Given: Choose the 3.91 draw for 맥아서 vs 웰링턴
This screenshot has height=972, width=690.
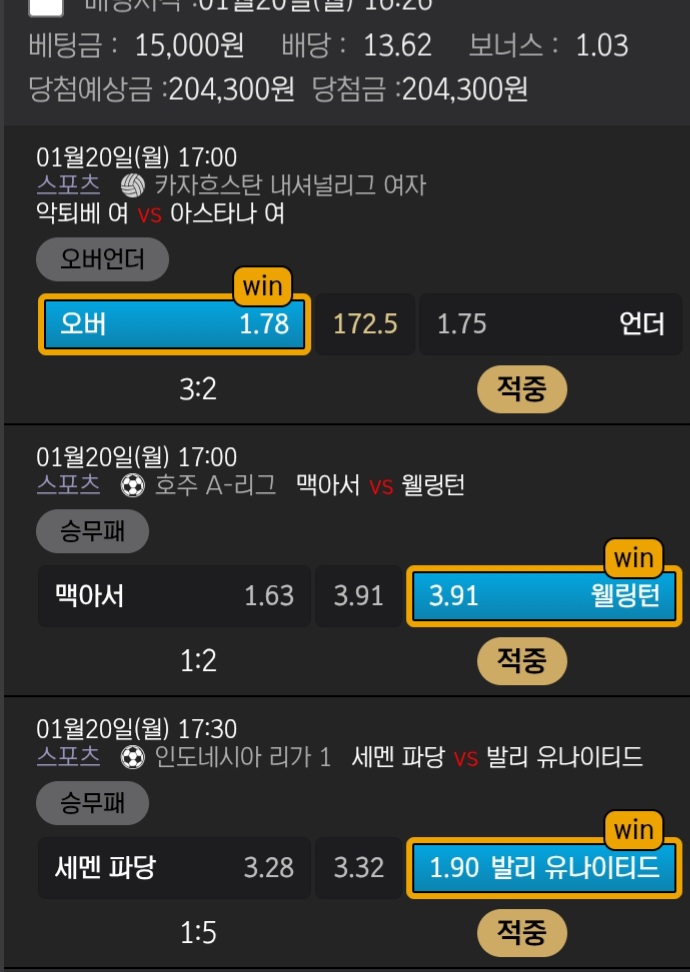Looking at the screenshot, I should click(x=358, y=596).
